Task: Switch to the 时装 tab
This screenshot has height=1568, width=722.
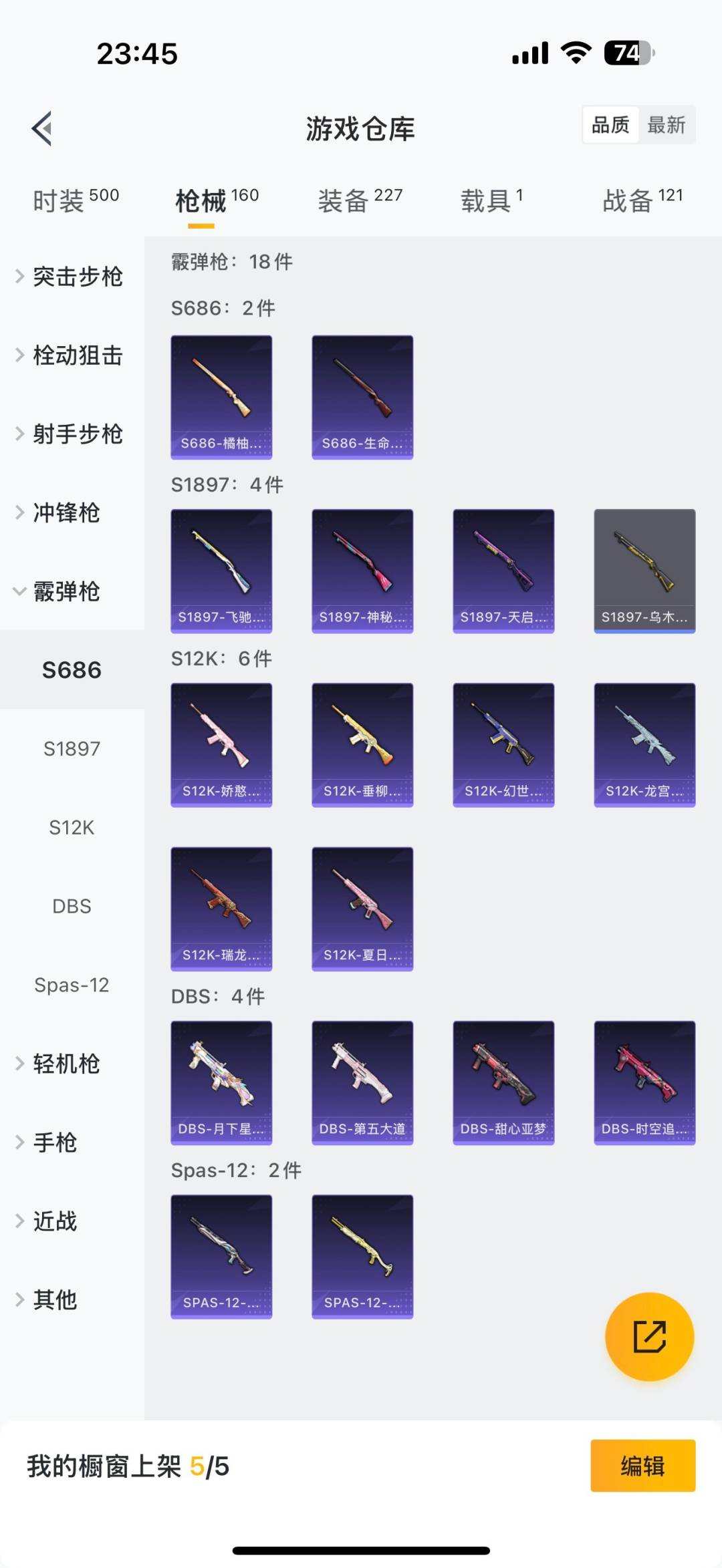Action: 76,200
